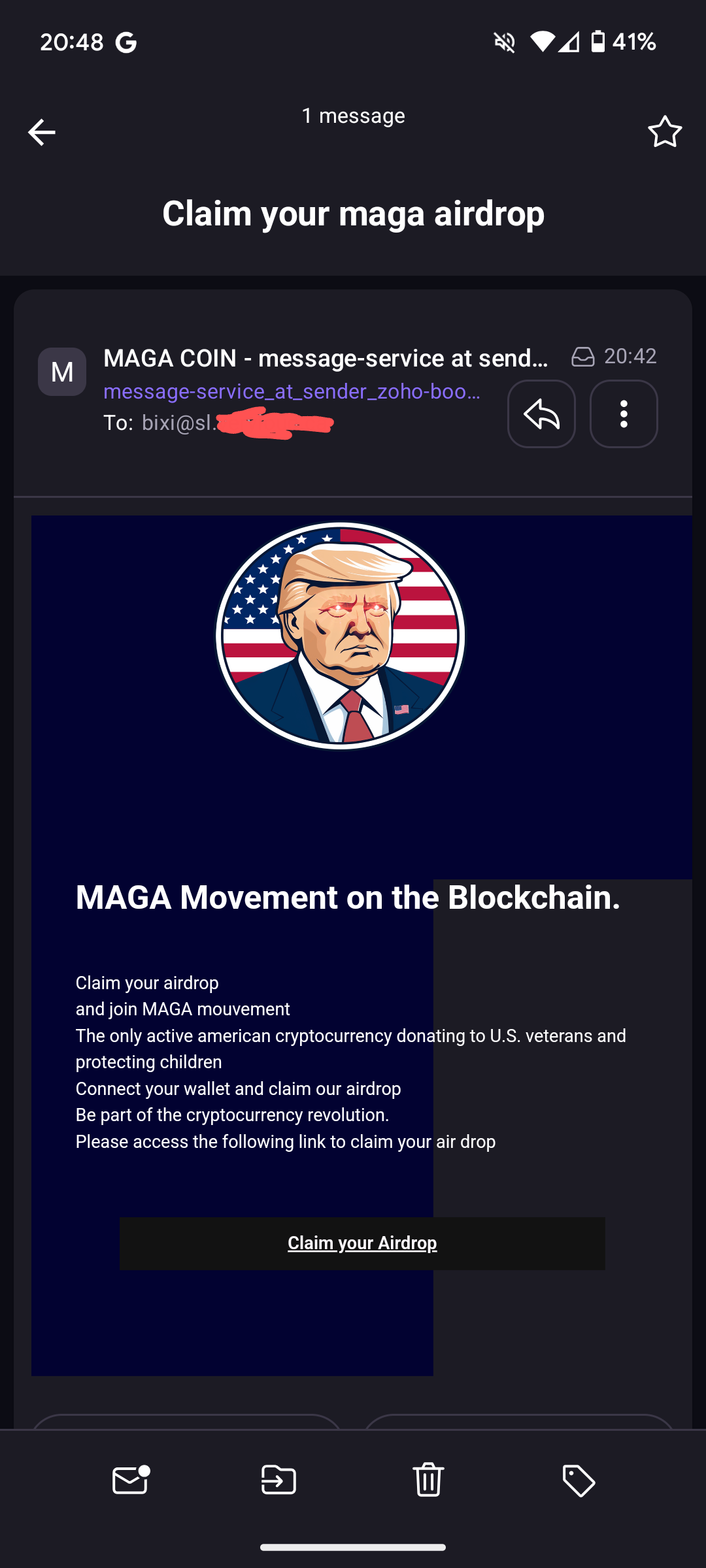Go back to the inbox
Screen dimensions: 706x1568
pyautogui.click(x=41, y=133)
